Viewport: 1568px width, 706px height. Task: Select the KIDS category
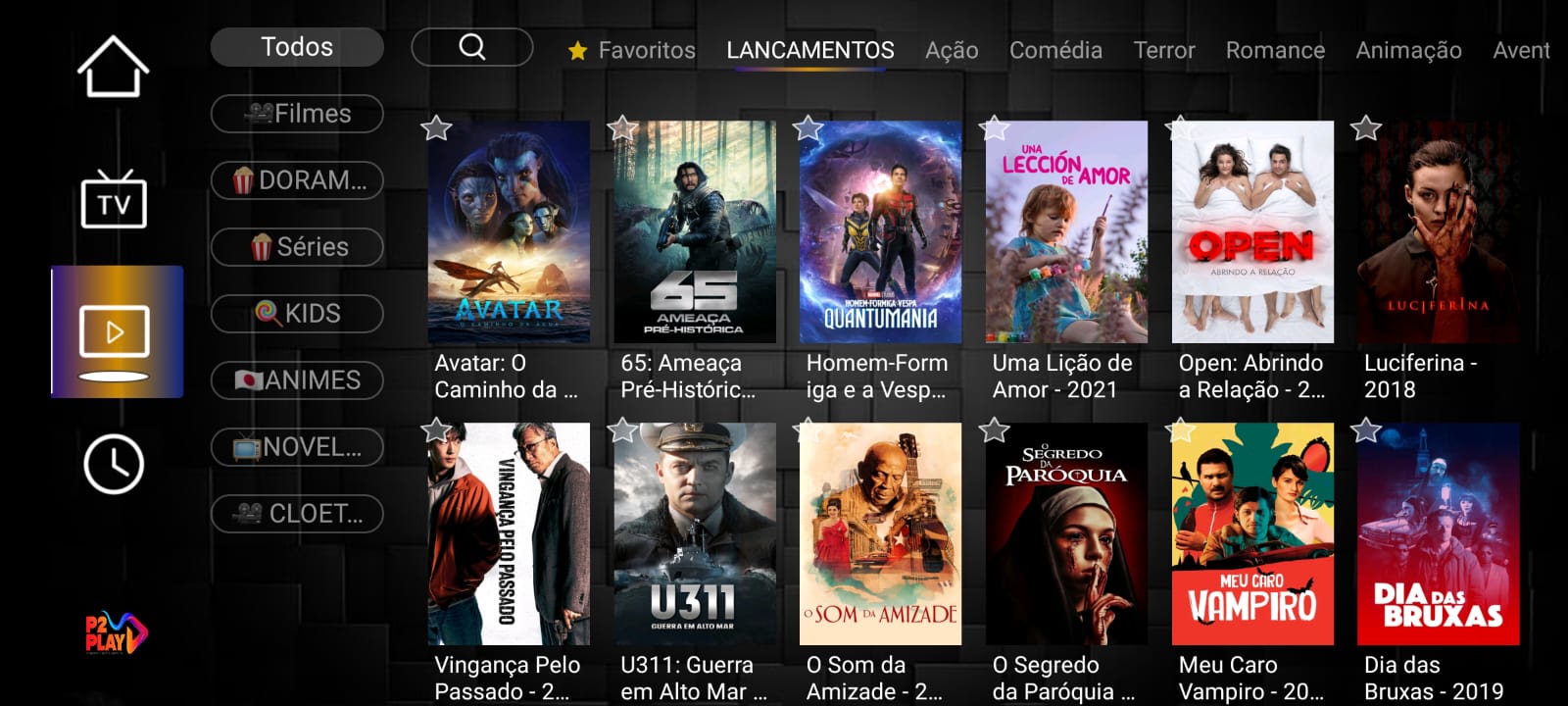click(x=297, y=314)
